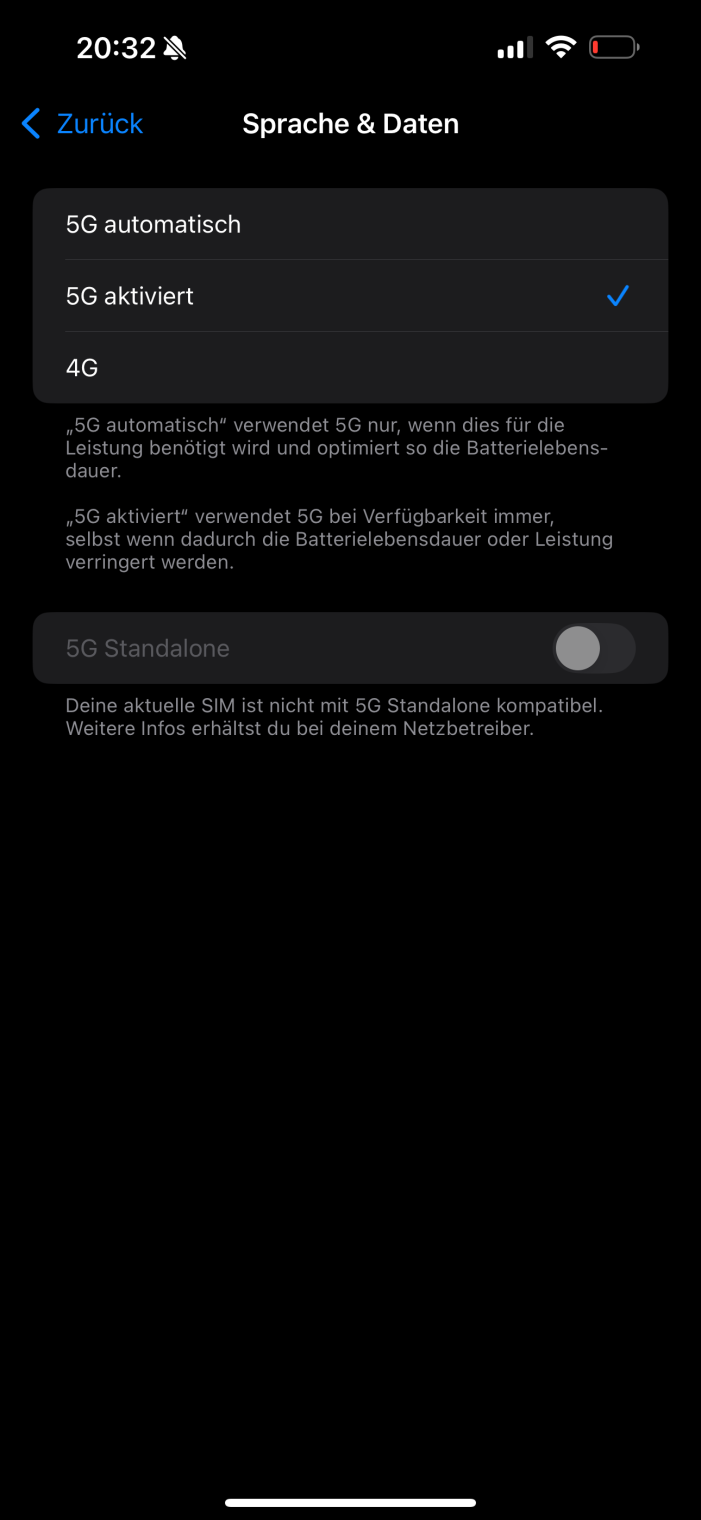
Task: Select the 5G automatisch option
Action: pos(350,224)
